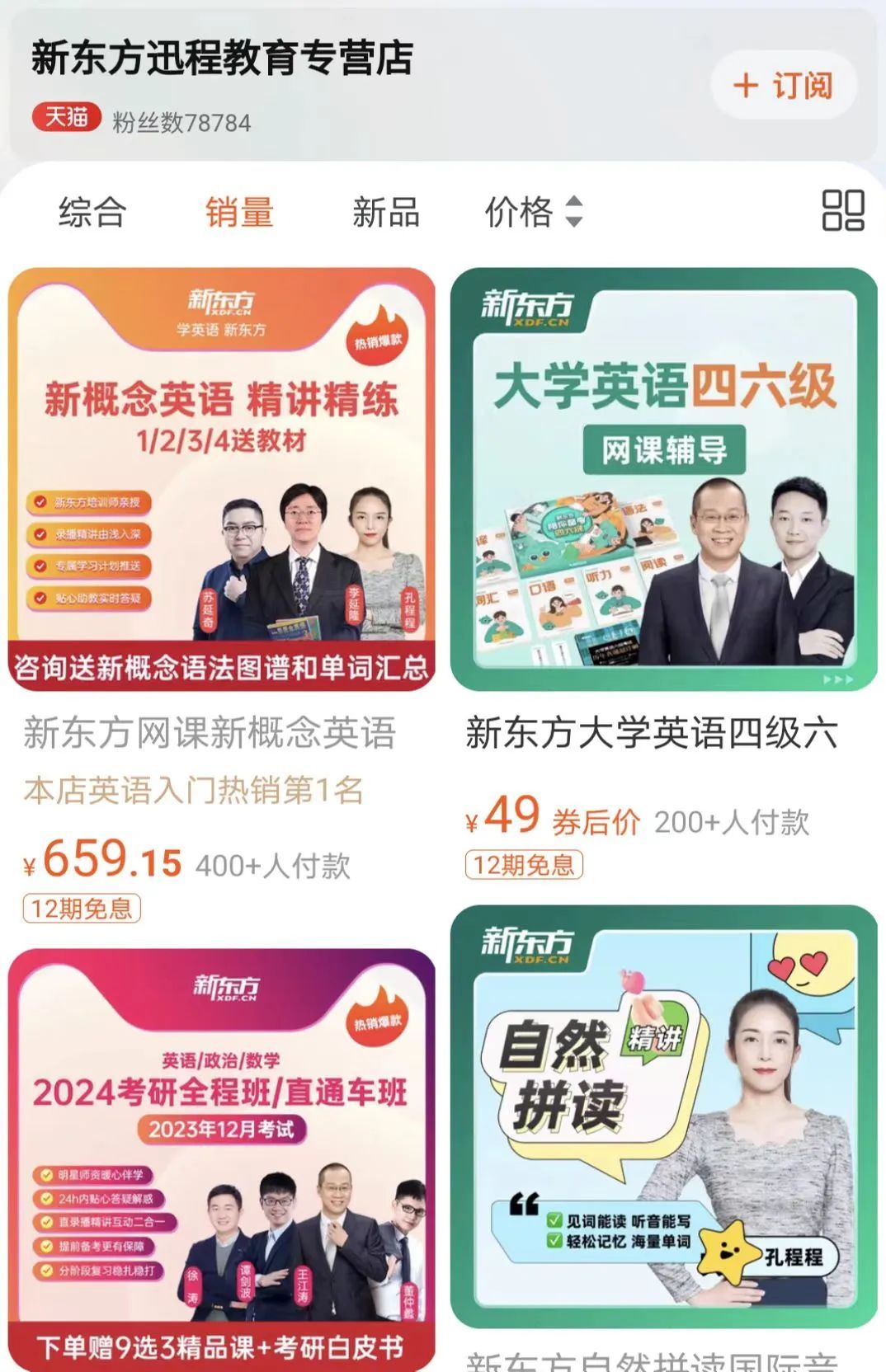
Task: Open the 新概念英语 精讲精练 course card
Action: [x=221, y=479]
